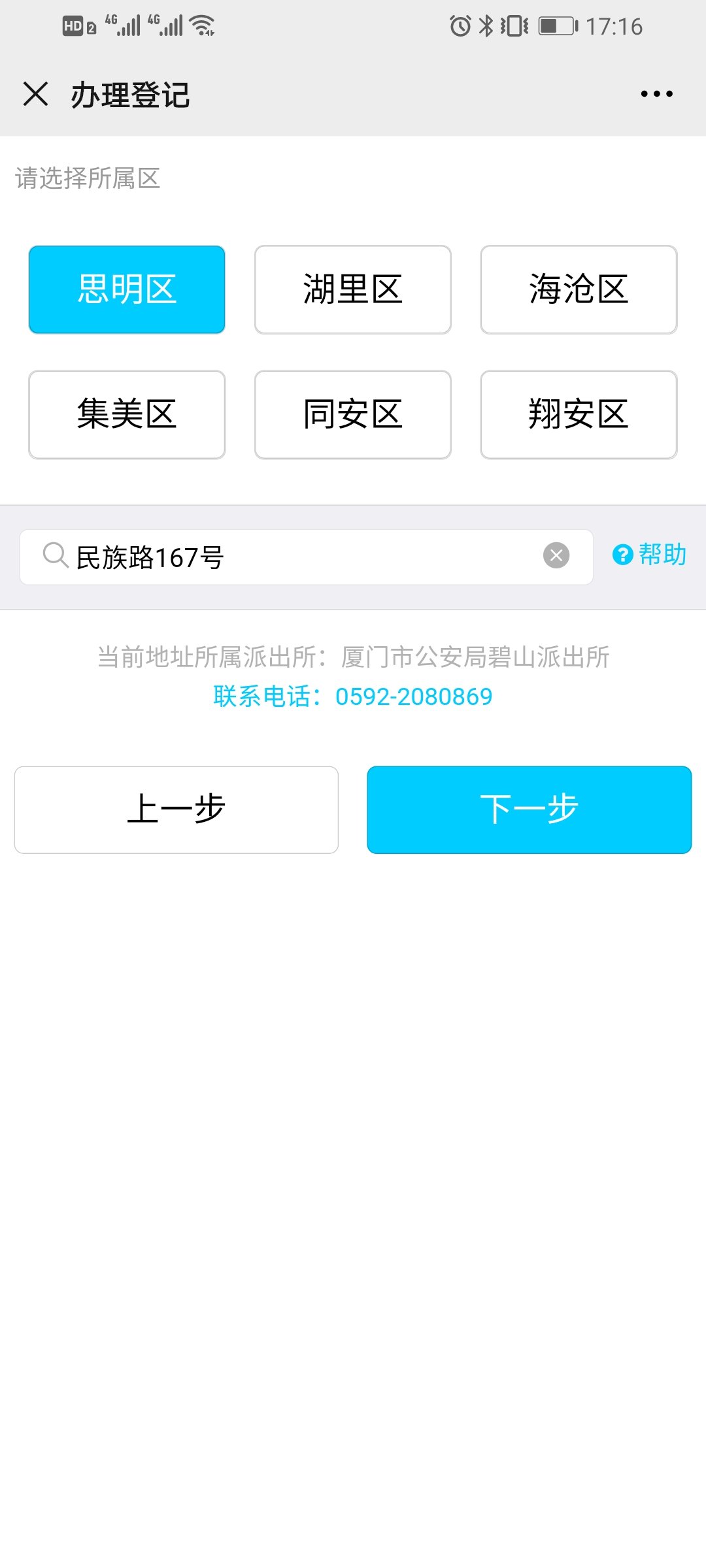Viewport: 706px width, 1568px height.
Task: Call 联系电话 0592-2080869
Action: 353,696
